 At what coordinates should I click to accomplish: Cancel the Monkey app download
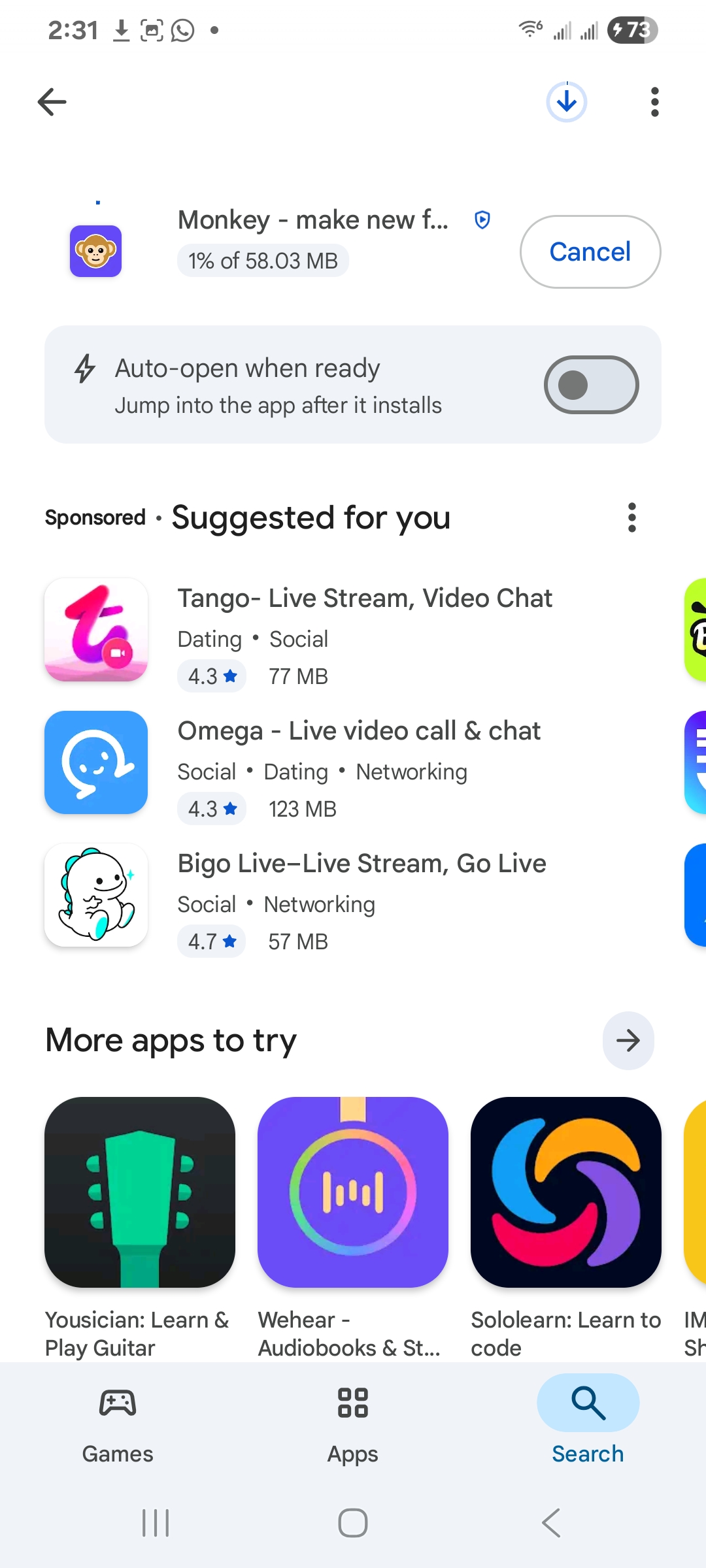pyautogui.click(x=589, y=252)
